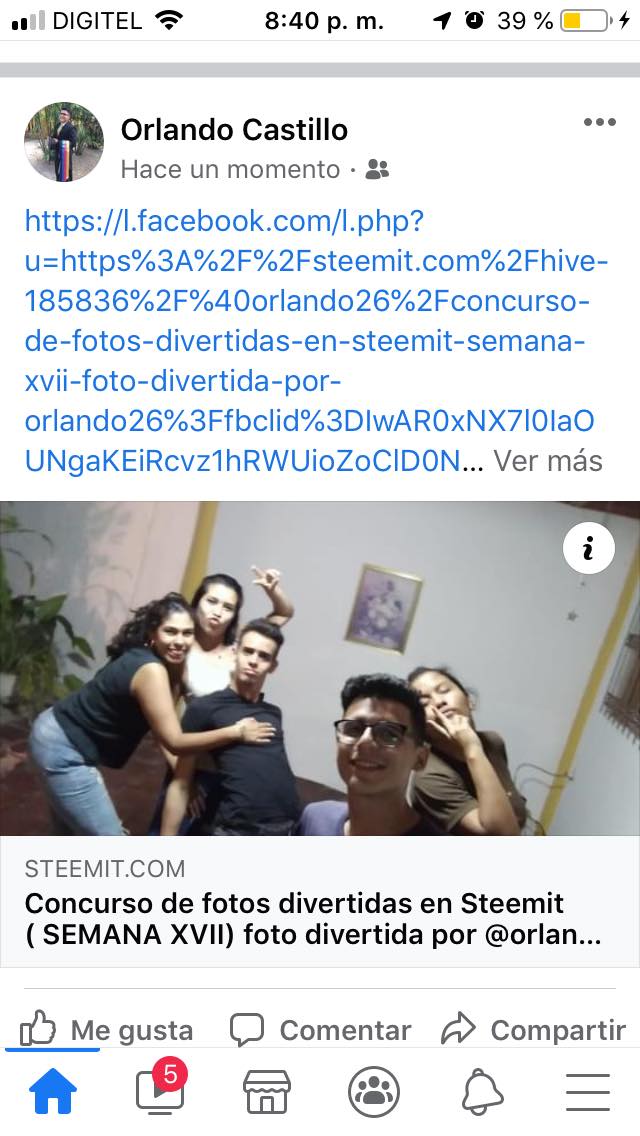Open the Groups tab
The width and height of the screenshot is (640, 1136).
[374, 1091]
